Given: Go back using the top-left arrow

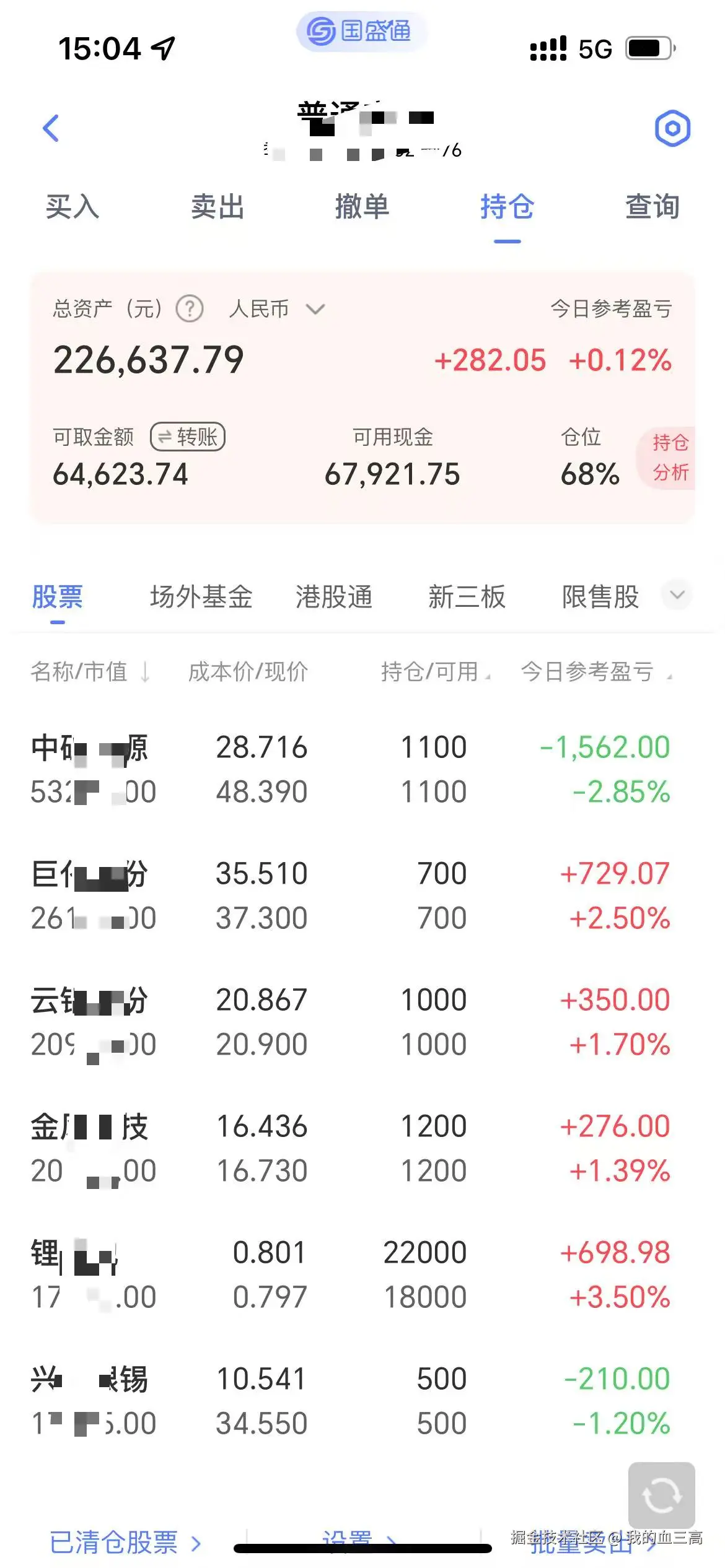Looking at the screenshot, I should (51, 128).
